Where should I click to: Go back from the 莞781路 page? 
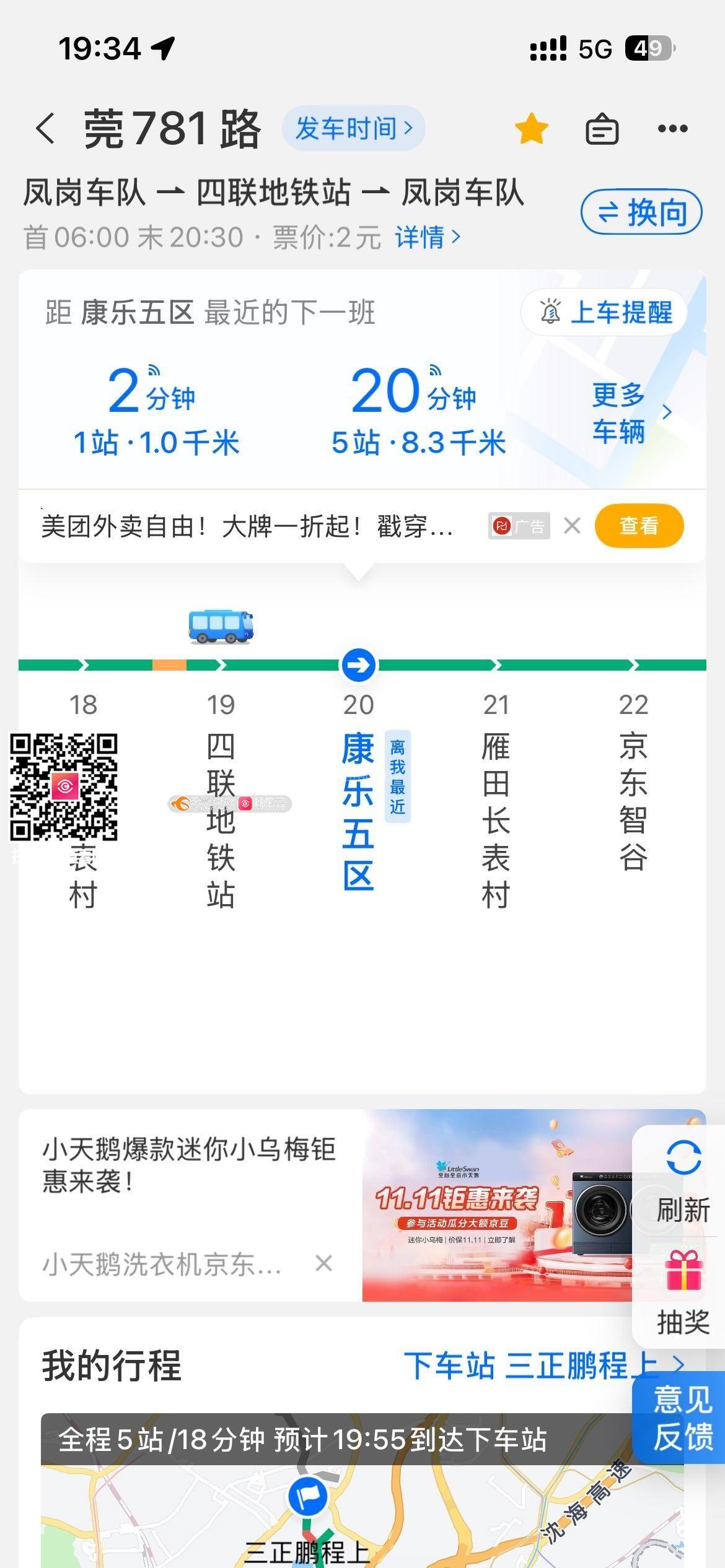46,129
